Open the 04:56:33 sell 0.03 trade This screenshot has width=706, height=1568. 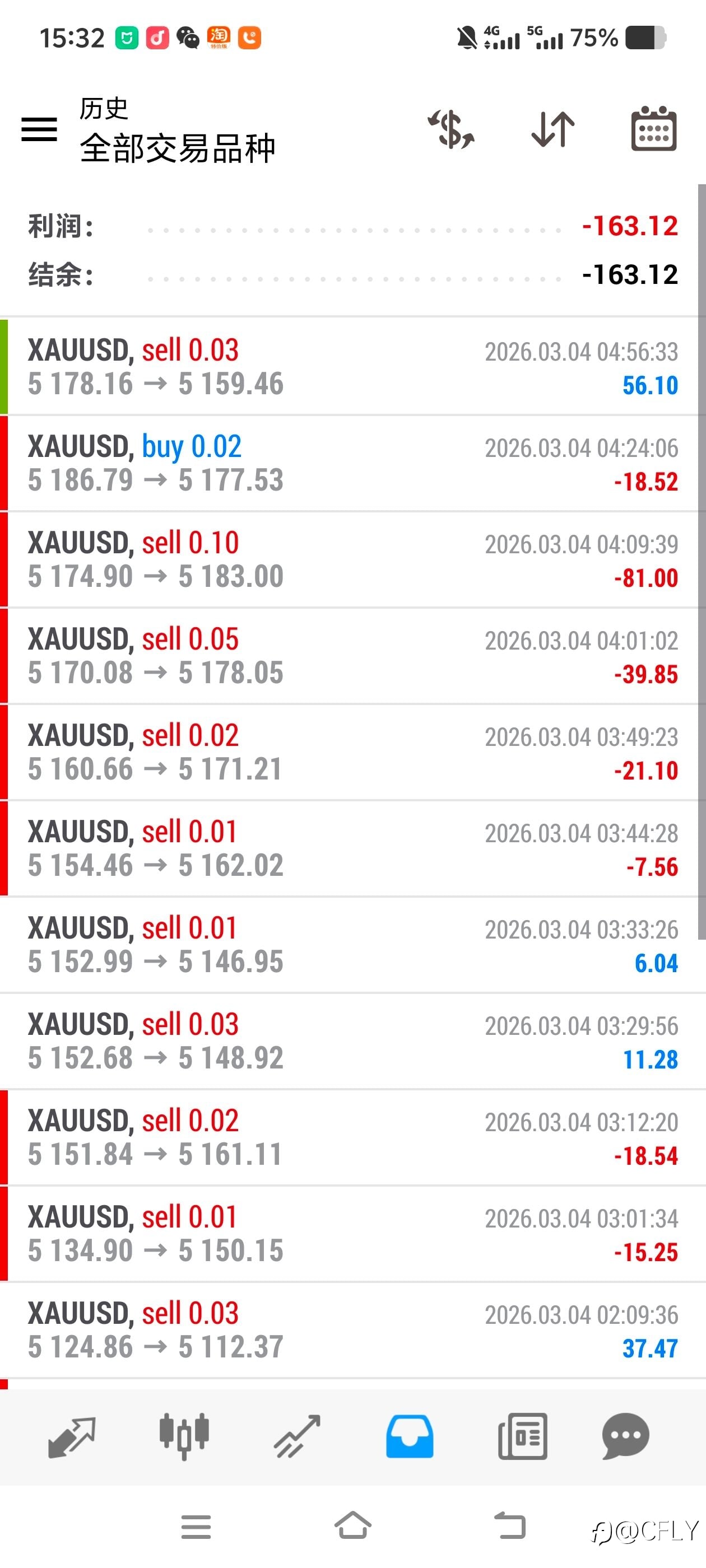352,367
